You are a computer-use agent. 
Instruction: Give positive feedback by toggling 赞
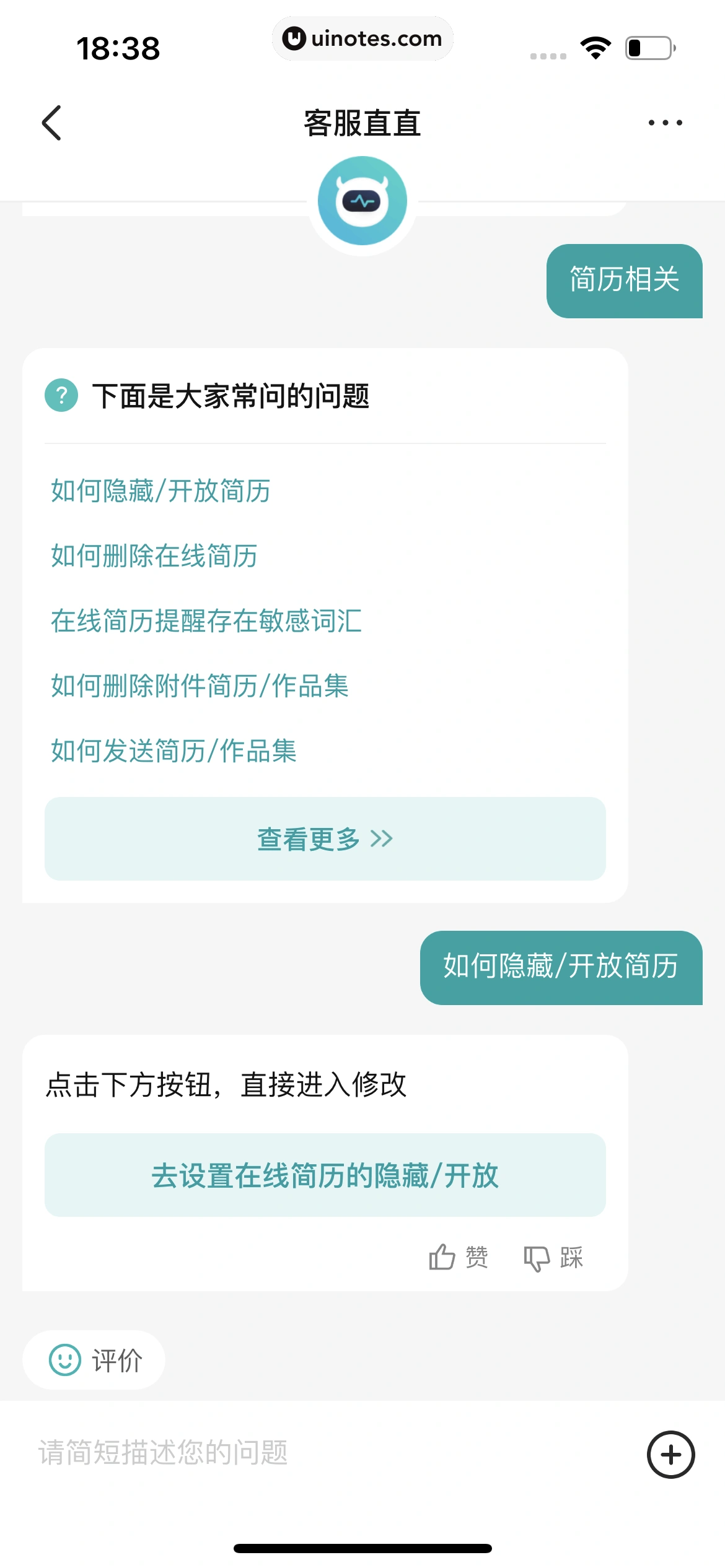[x=459, y=1256]
